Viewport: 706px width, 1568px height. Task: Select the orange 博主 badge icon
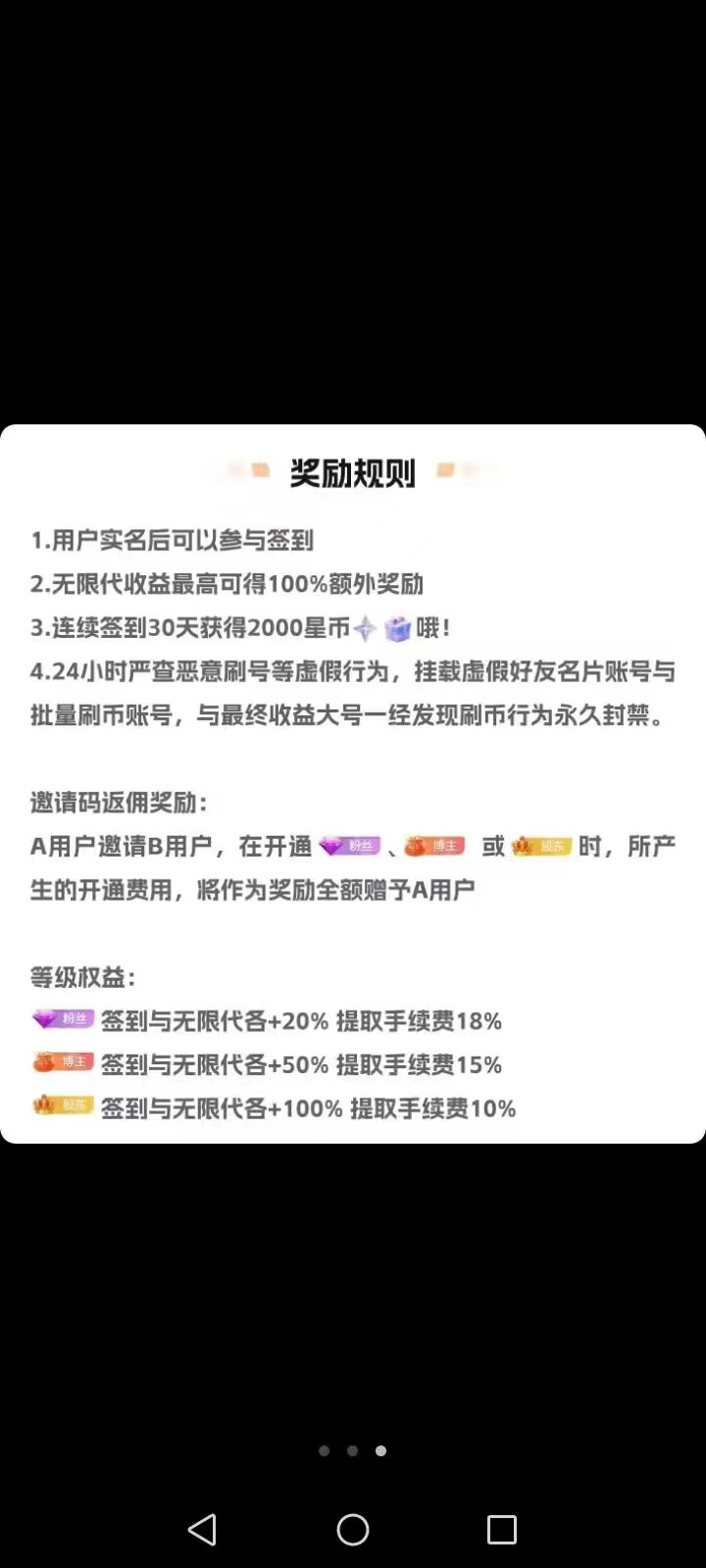pyautogui.click(x=434, y=845)
